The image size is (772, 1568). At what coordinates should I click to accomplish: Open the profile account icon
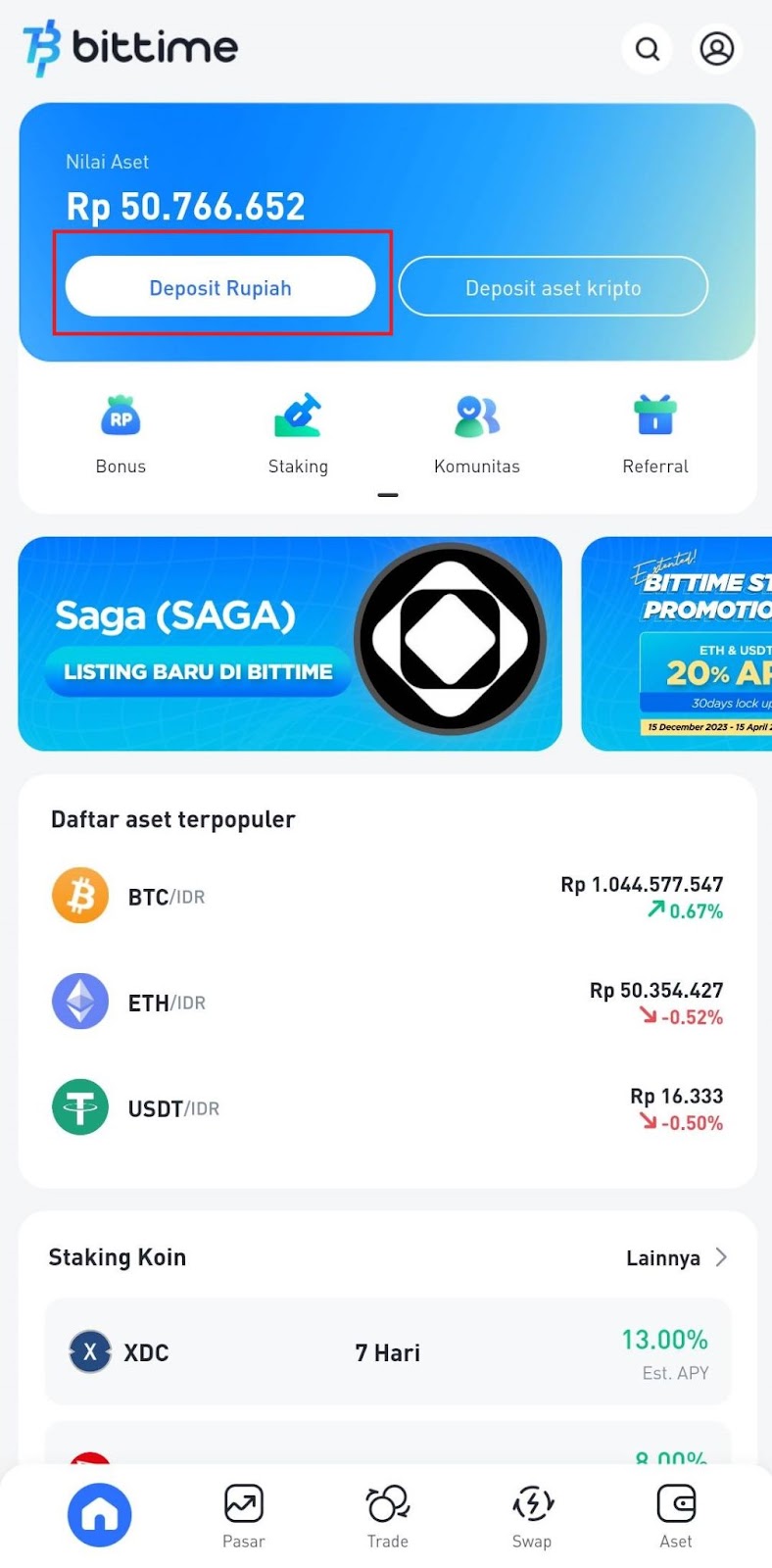[x=716, y=49]
